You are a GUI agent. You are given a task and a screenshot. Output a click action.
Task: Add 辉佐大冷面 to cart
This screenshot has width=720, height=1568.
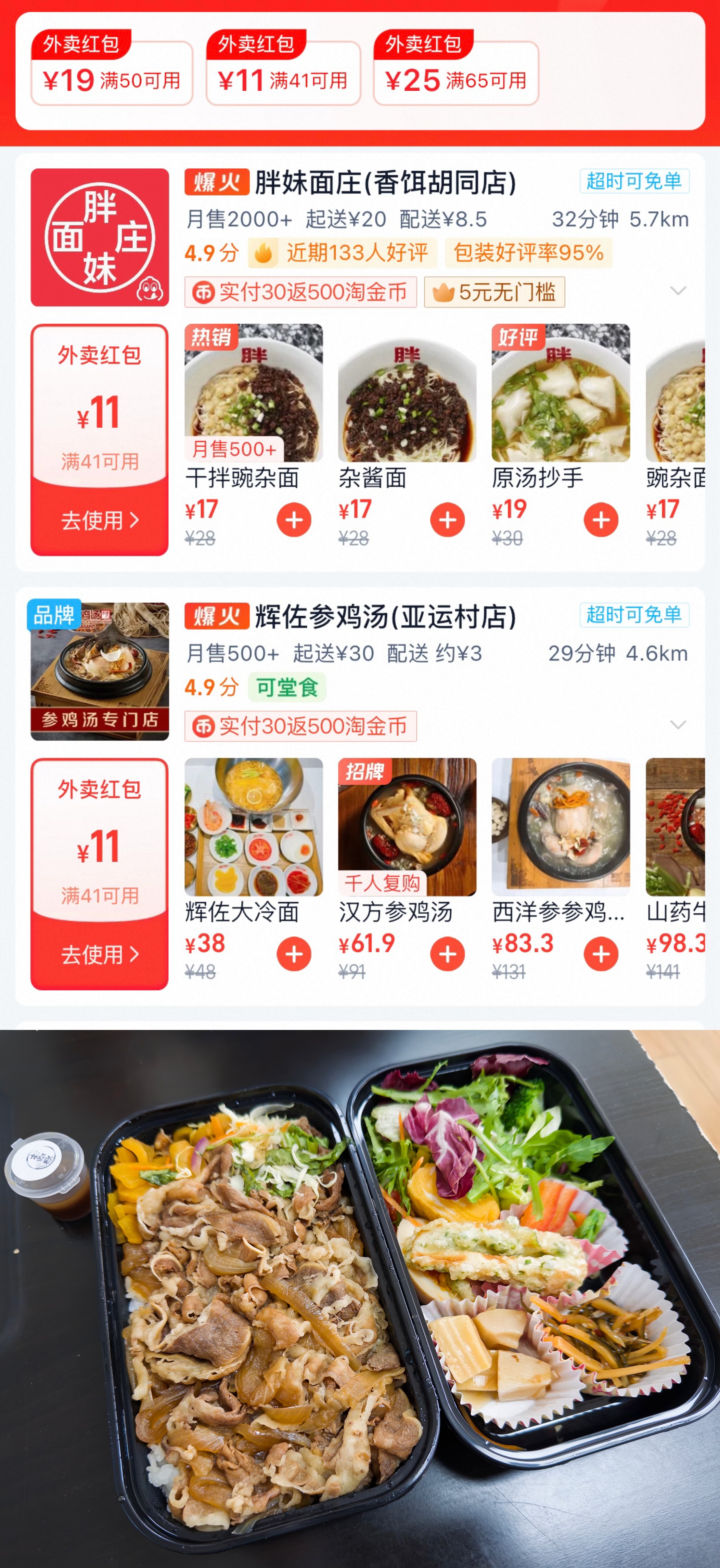coord(294,954)
